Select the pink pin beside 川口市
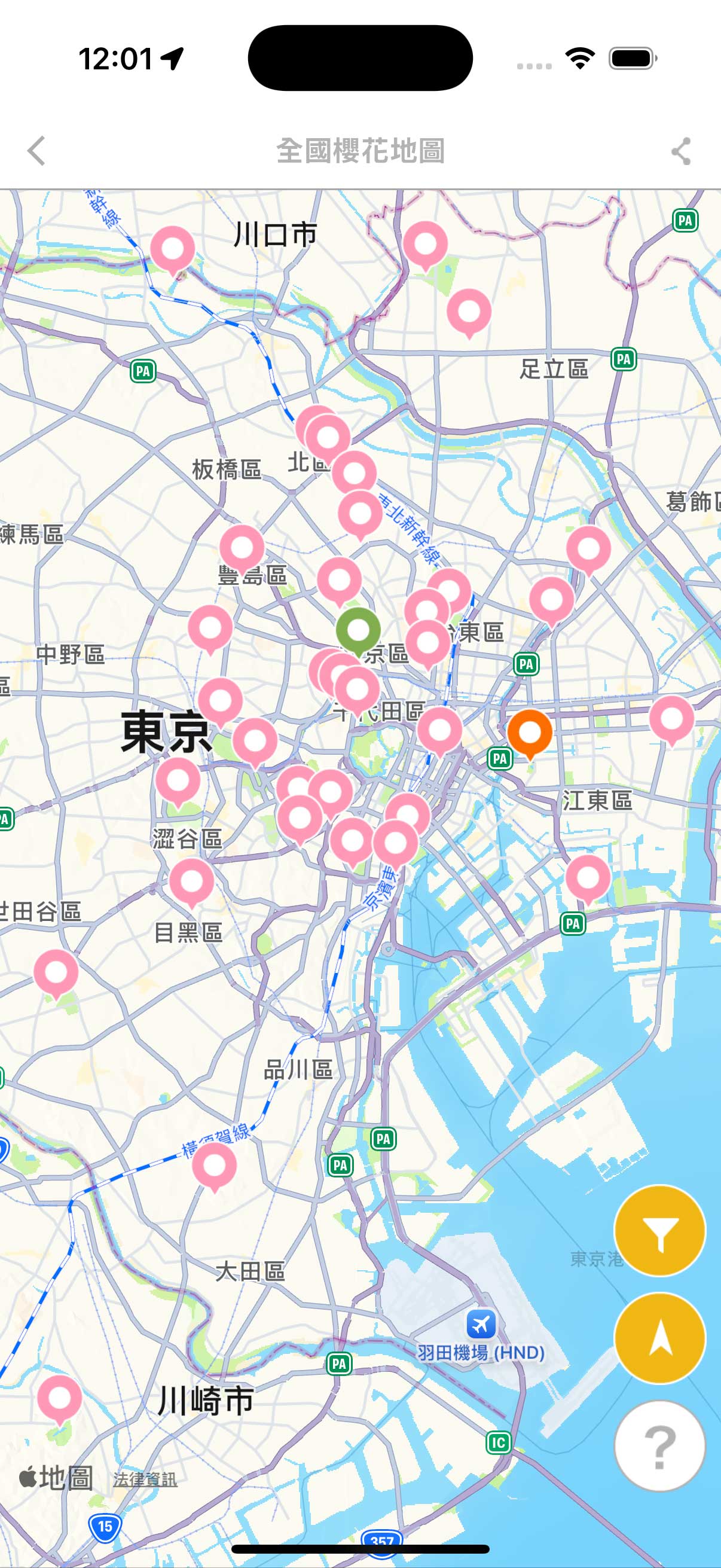Viewport: 721px width, 1568px height. (x=173, y=248)
